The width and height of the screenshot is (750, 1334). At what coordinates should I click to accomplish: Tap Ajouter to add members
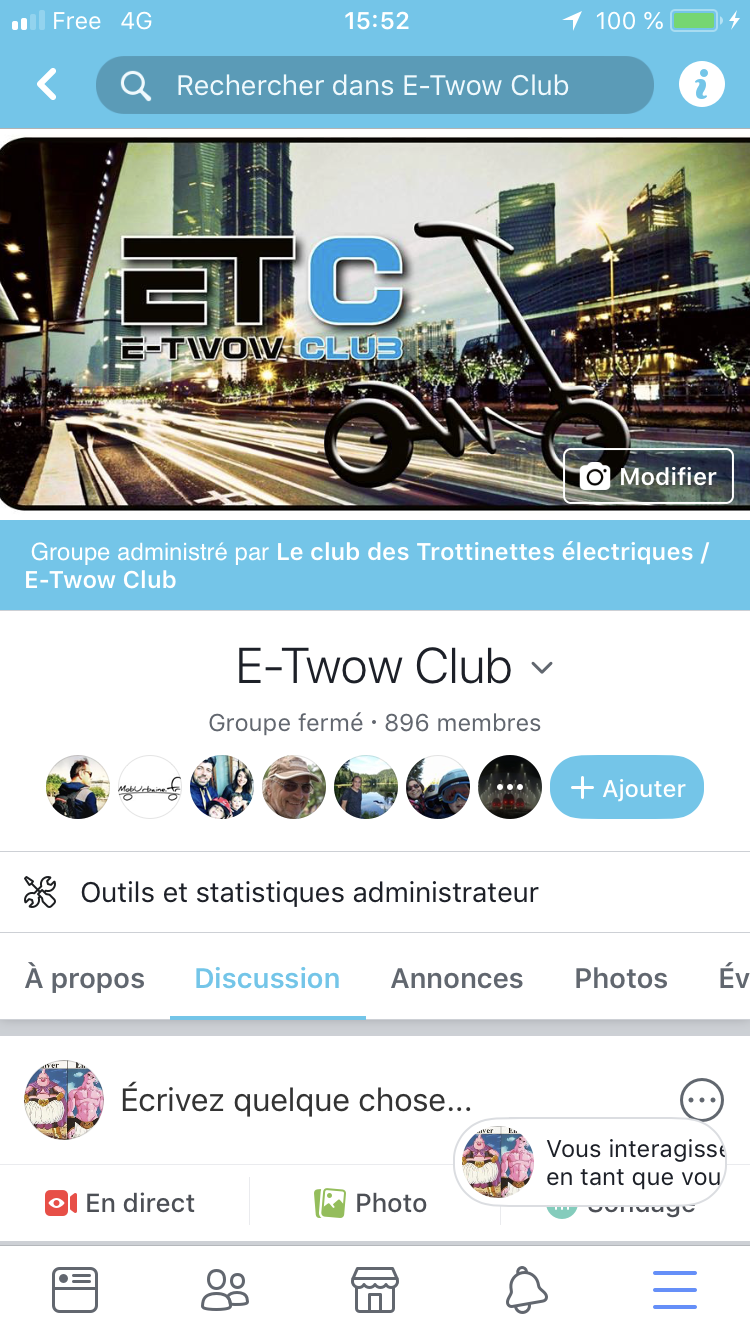point(627,788)
